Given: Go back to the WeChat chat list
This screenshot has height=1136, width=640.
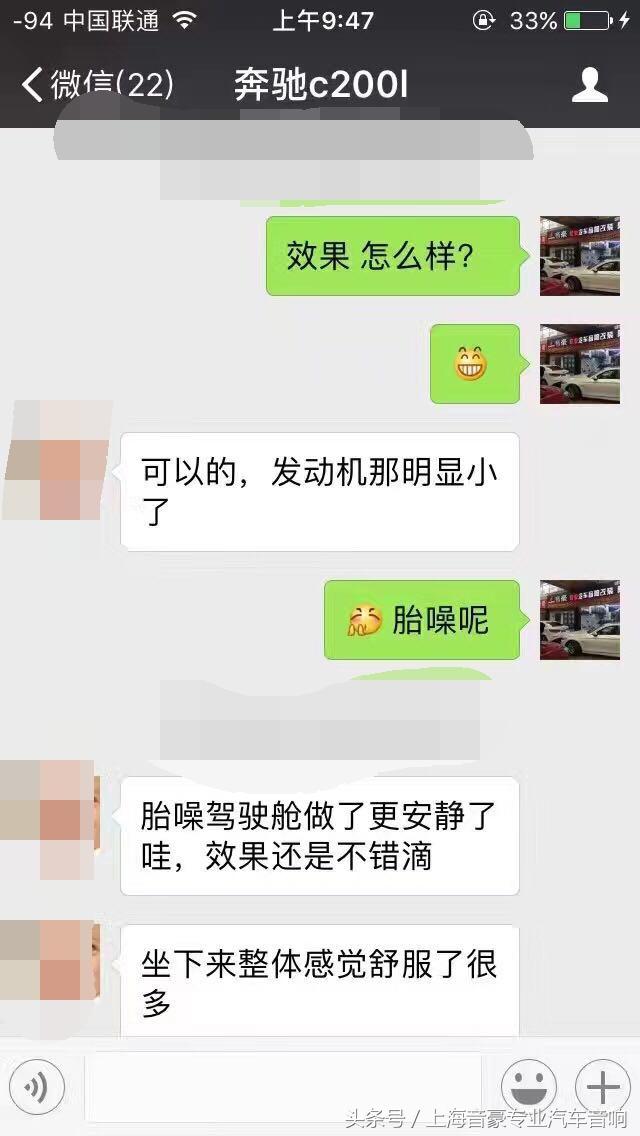Looking at the screenshot, I should click(95, 85).
